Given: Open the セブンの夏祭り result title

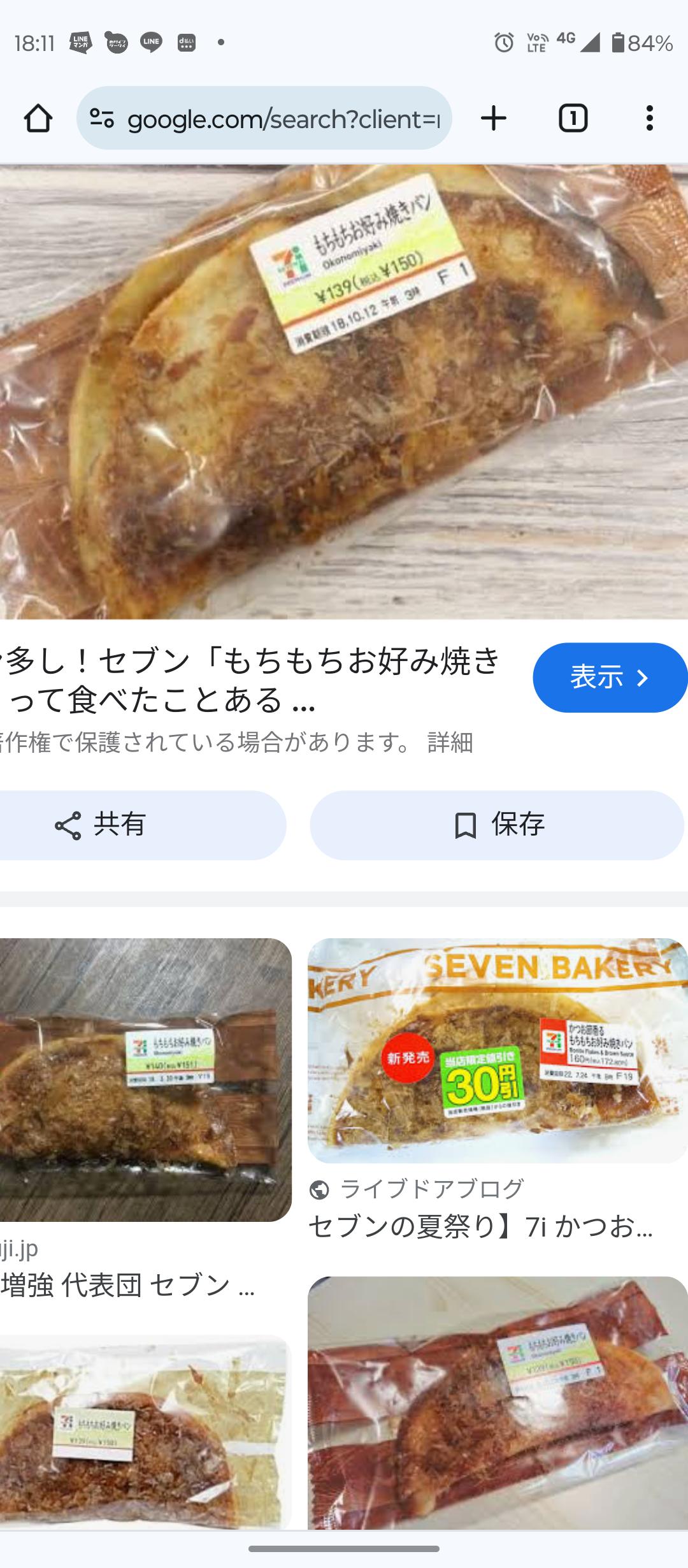Looking at the screenshot, I should (481, 1226).
